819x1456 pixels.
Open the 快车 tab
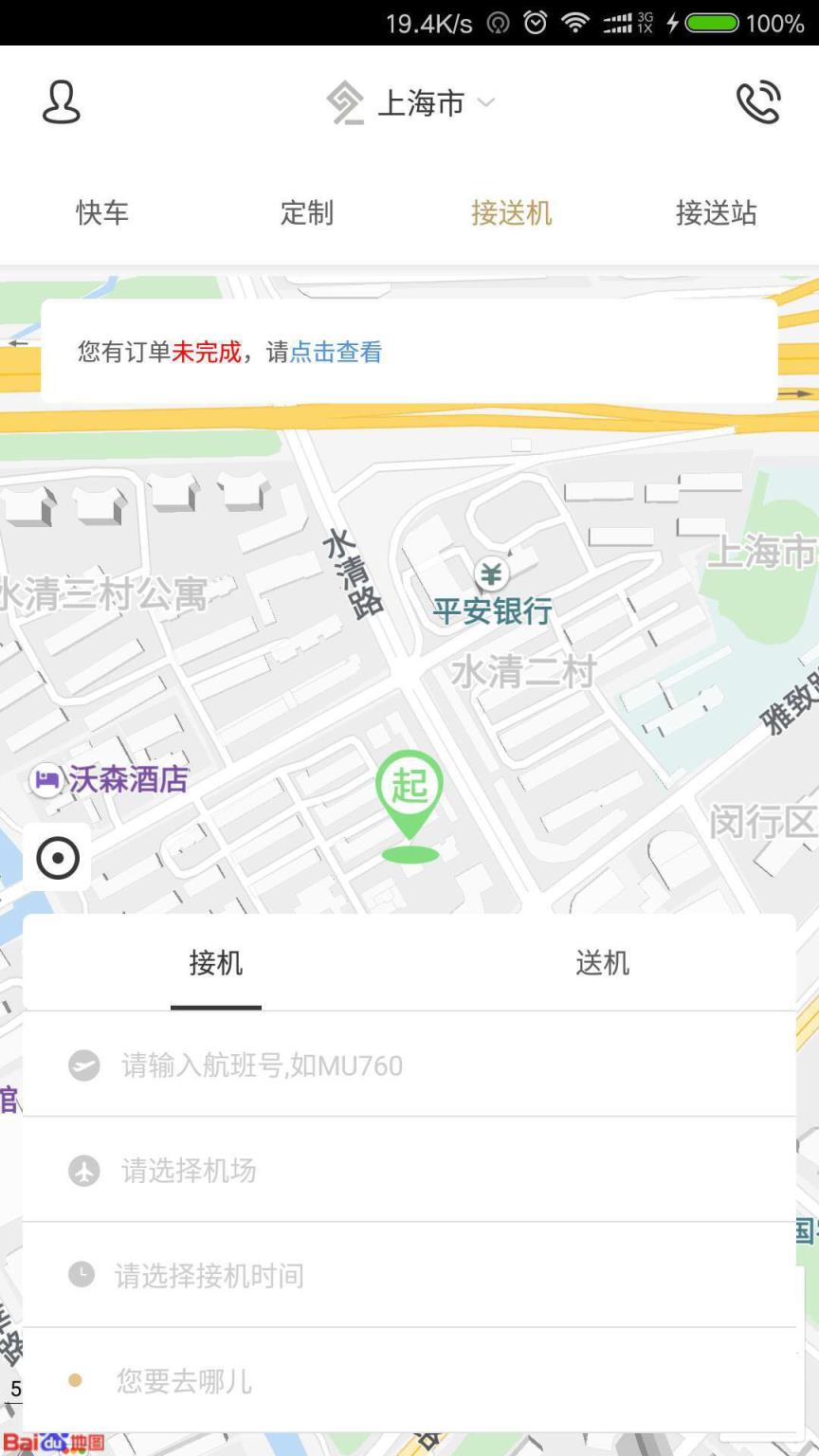(x=102, y=213)
